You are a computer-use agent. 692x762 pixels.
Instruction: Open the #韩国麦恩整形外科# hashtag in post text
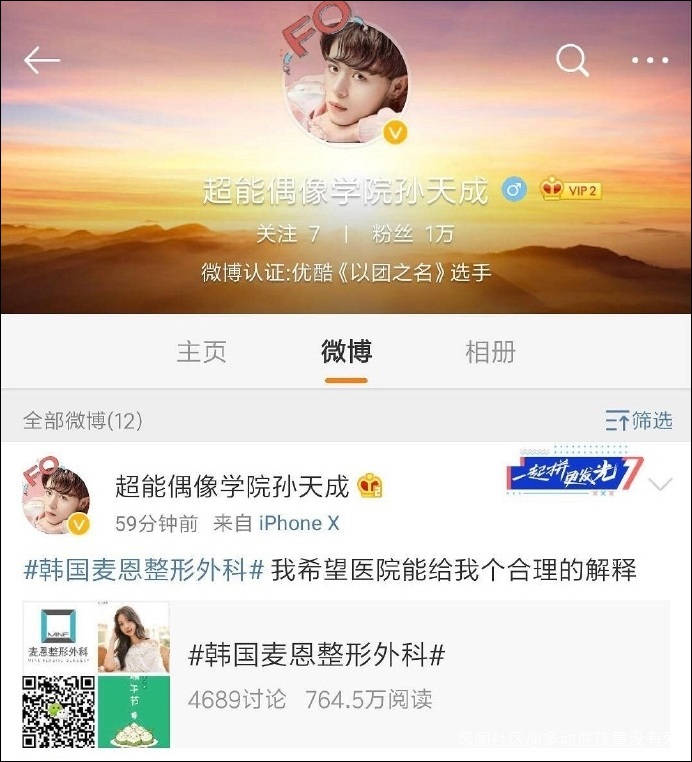point(144,571)
